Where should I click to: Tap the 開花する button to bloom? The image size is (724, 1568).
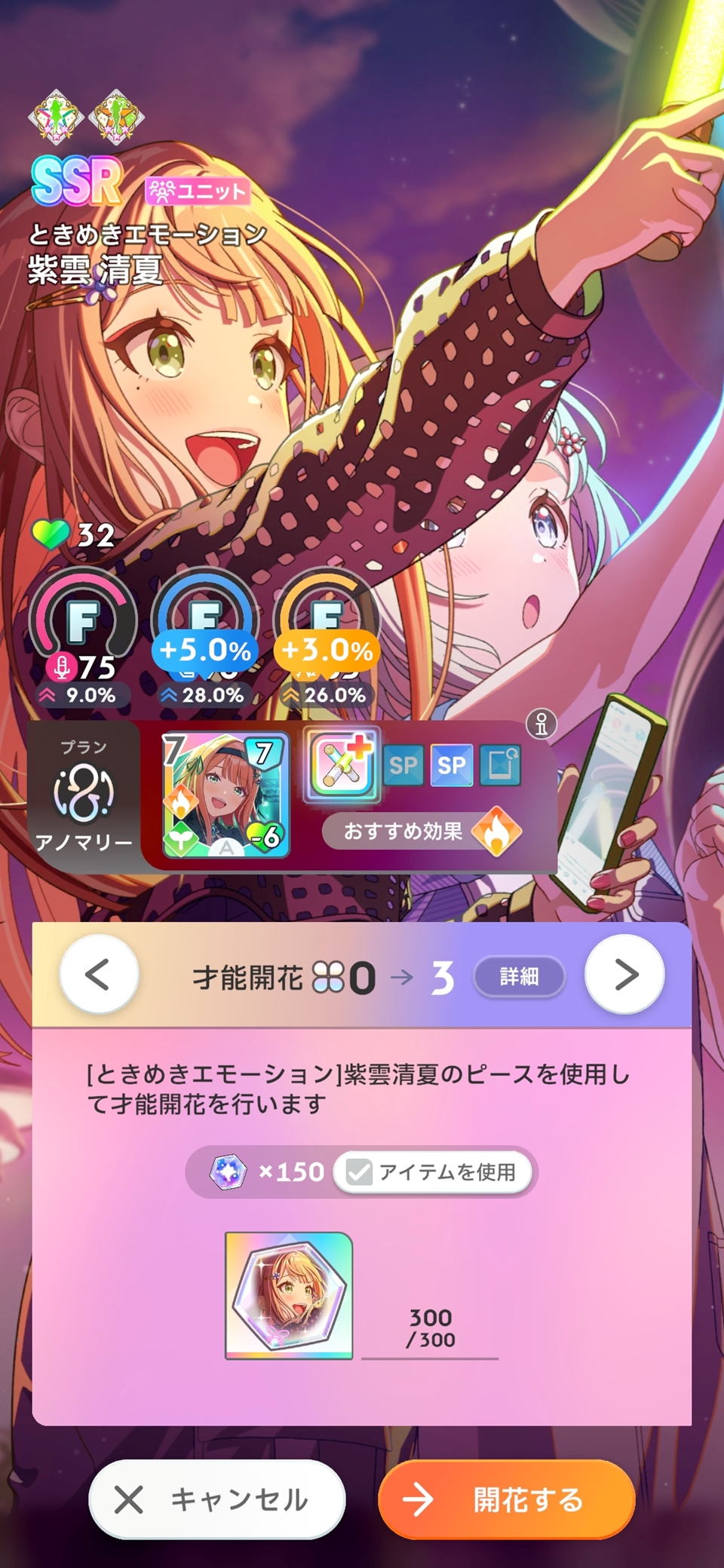(x=506, y=1500)
